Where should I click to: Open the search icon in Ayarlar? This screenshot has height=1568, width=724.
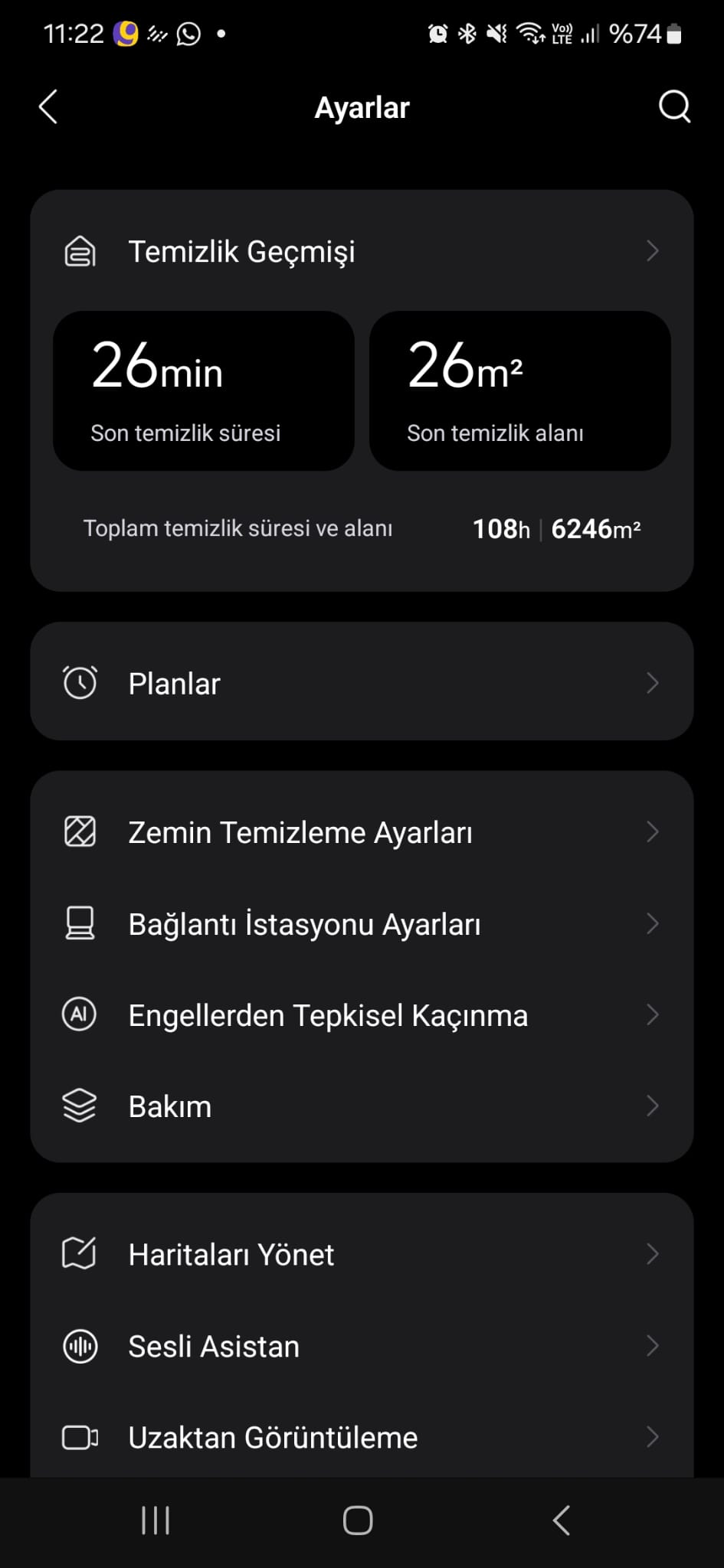click(674, 106)
